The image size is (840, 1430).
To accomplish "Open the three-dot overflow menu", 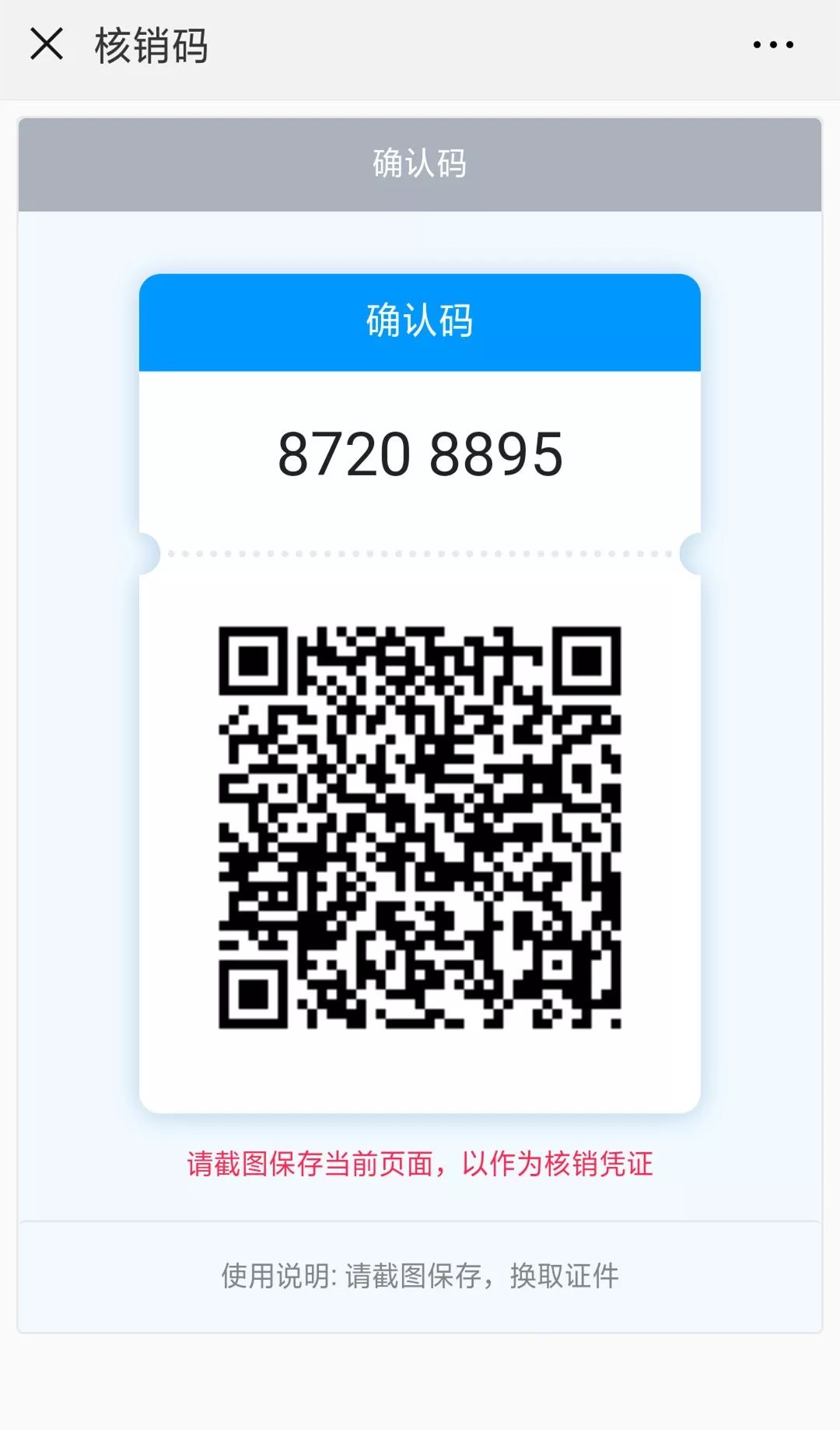I will [773, 45].
